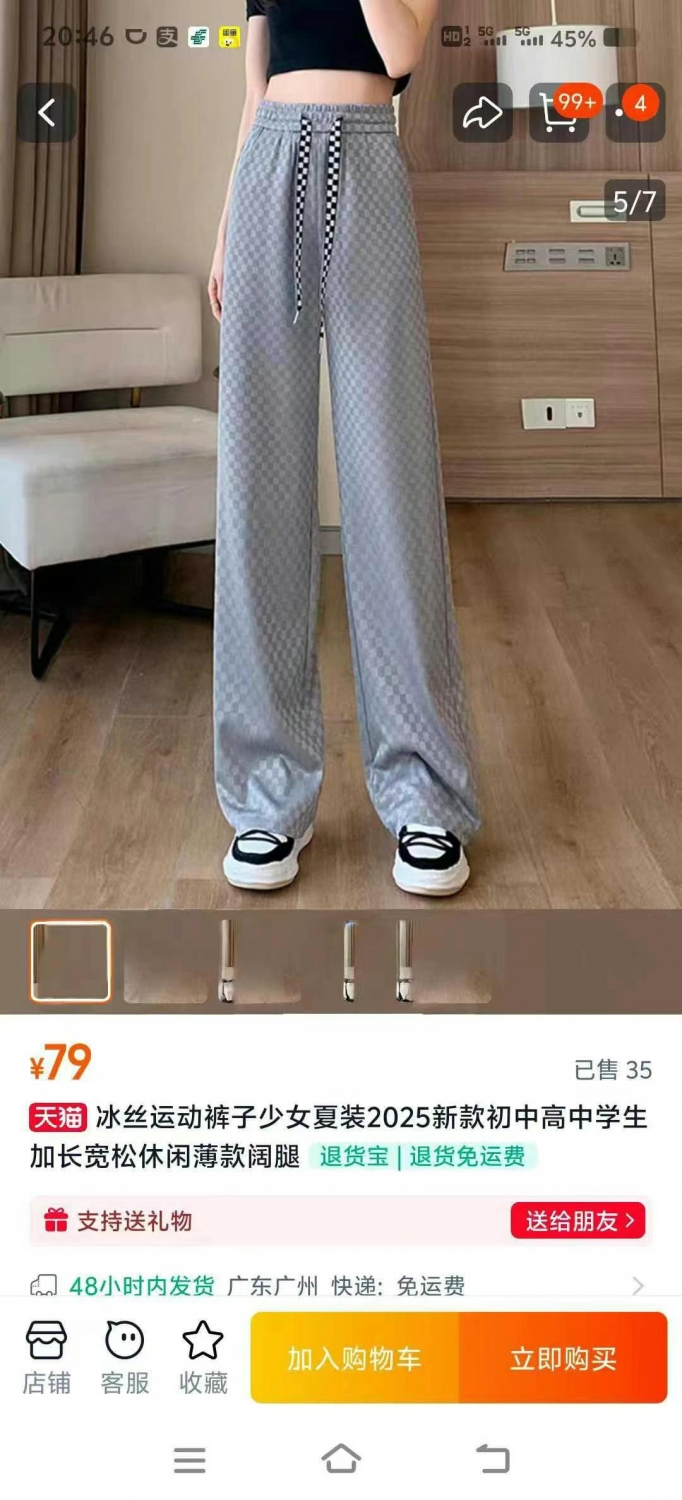Screen dimensions: 682x1500
Task: Go back using the top-left arrow
Action: point(46,113)
